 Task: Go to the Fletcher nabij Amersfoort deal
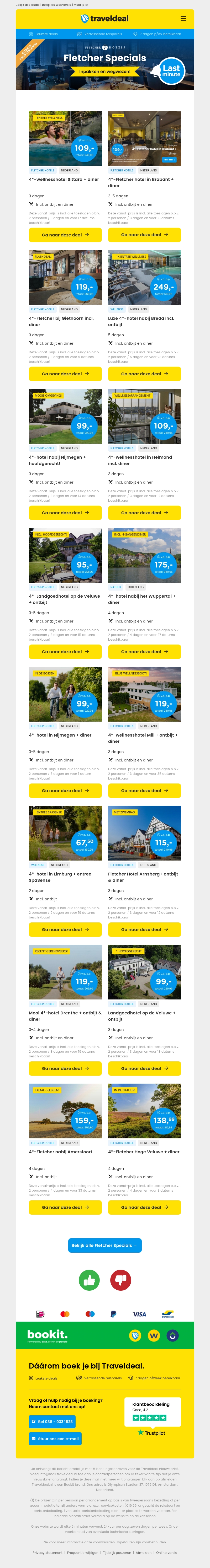pos(65,1207)
